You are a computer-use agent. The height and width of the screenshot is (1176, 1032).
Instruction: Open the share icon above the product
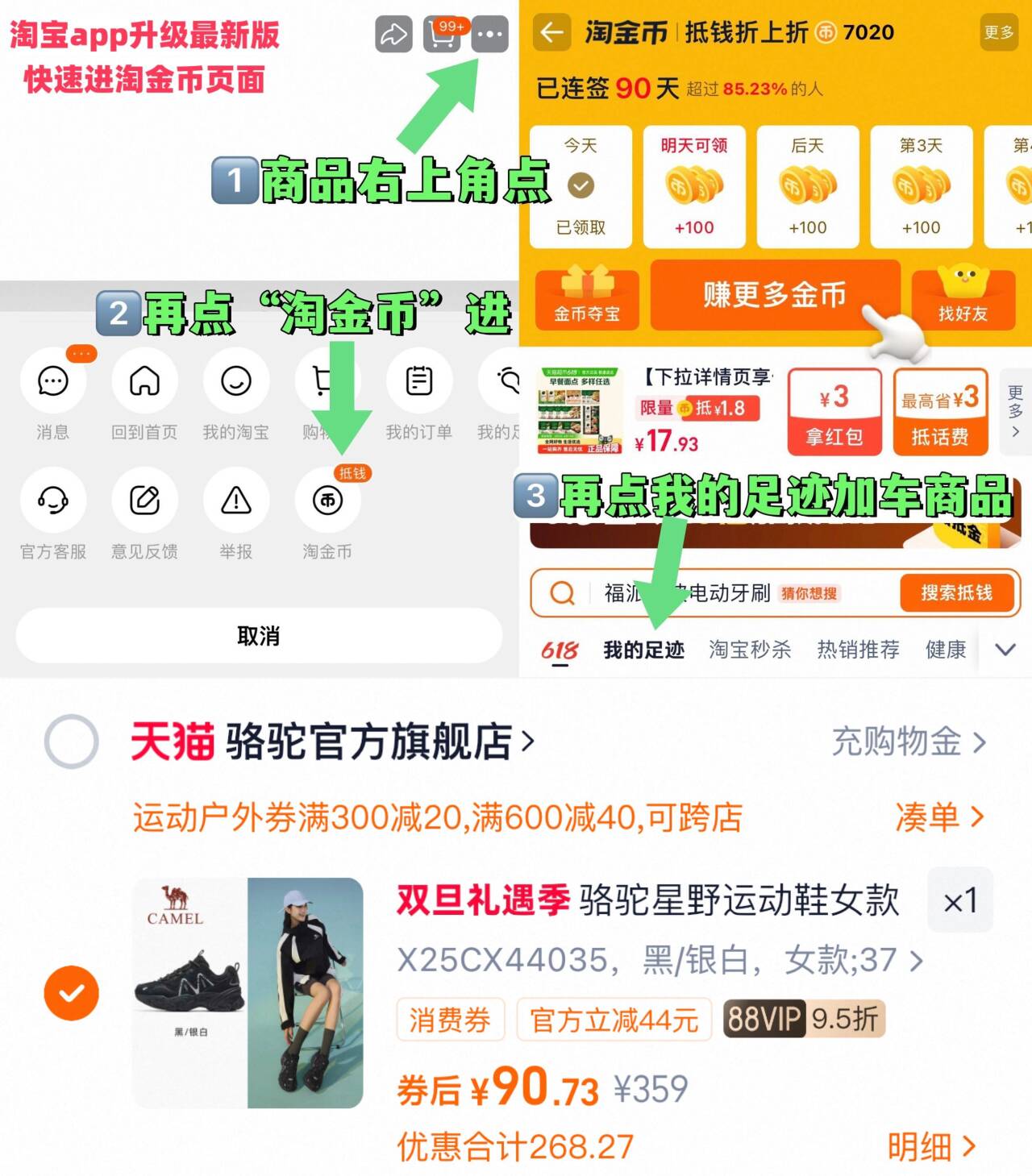pyautogui.click(x=393, y=35)
